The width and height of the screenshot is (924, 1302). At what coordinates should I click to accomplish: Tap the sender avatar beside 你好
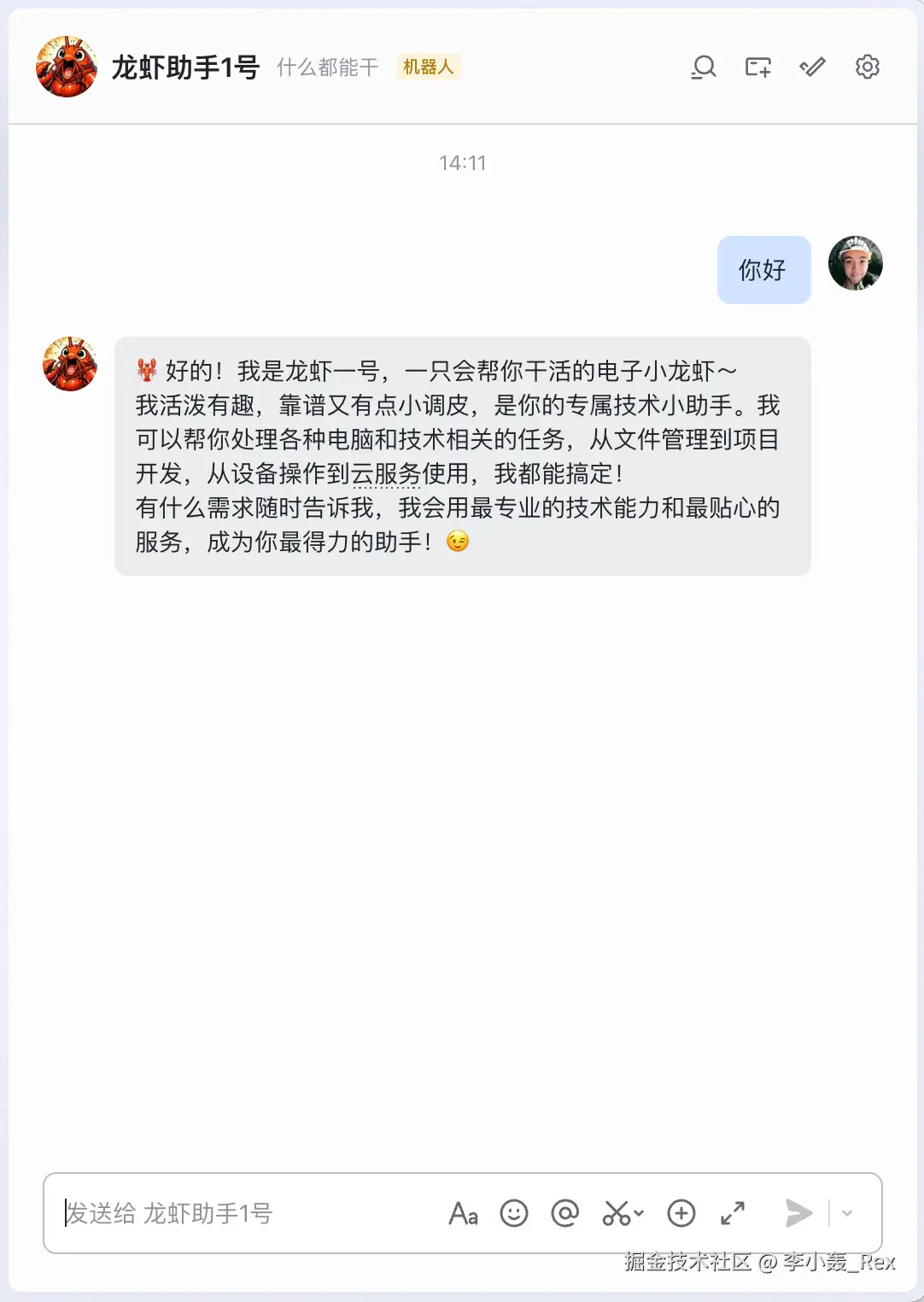click(x=855, y=263)
